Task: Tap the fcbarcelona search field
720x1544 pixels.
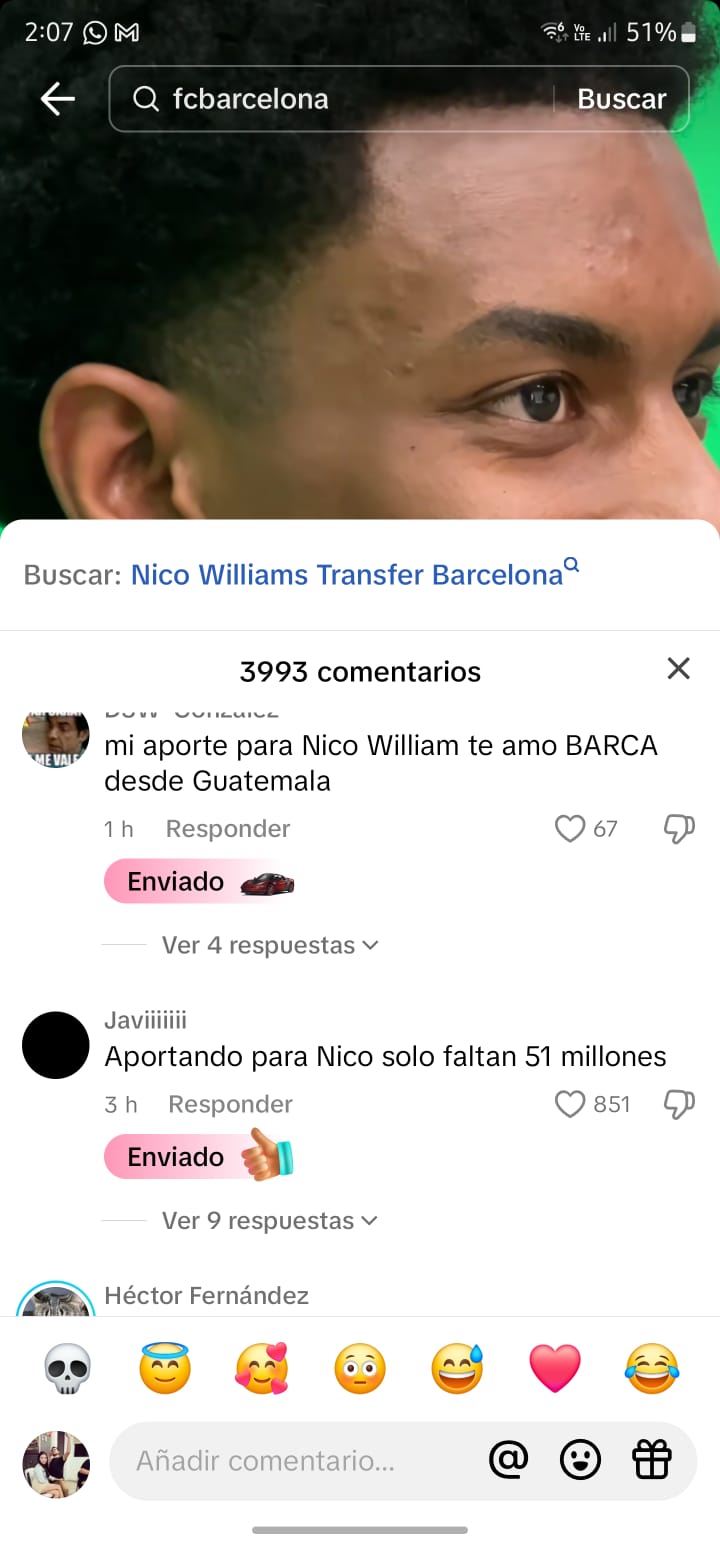Action: (340, 99)
